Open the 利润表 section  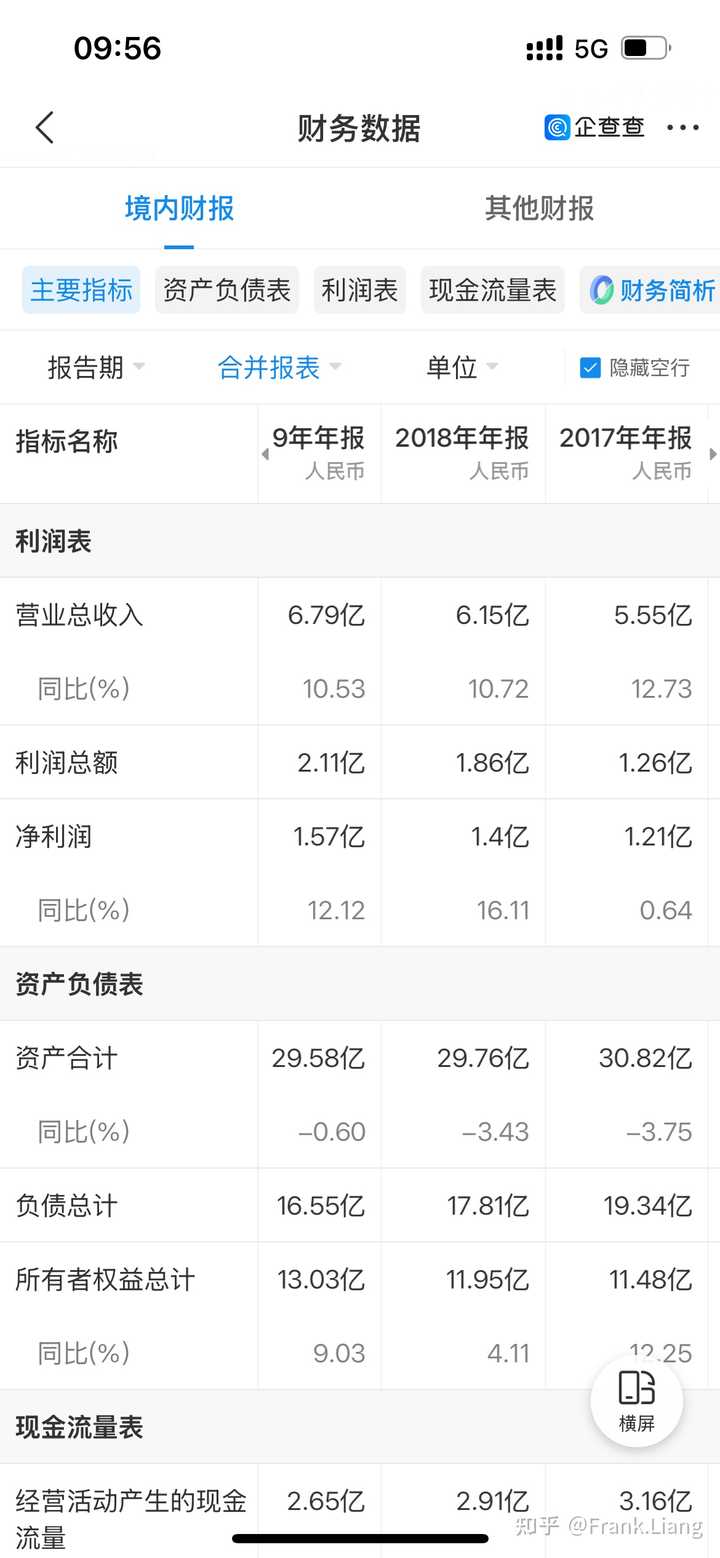[x=359, y=291]
